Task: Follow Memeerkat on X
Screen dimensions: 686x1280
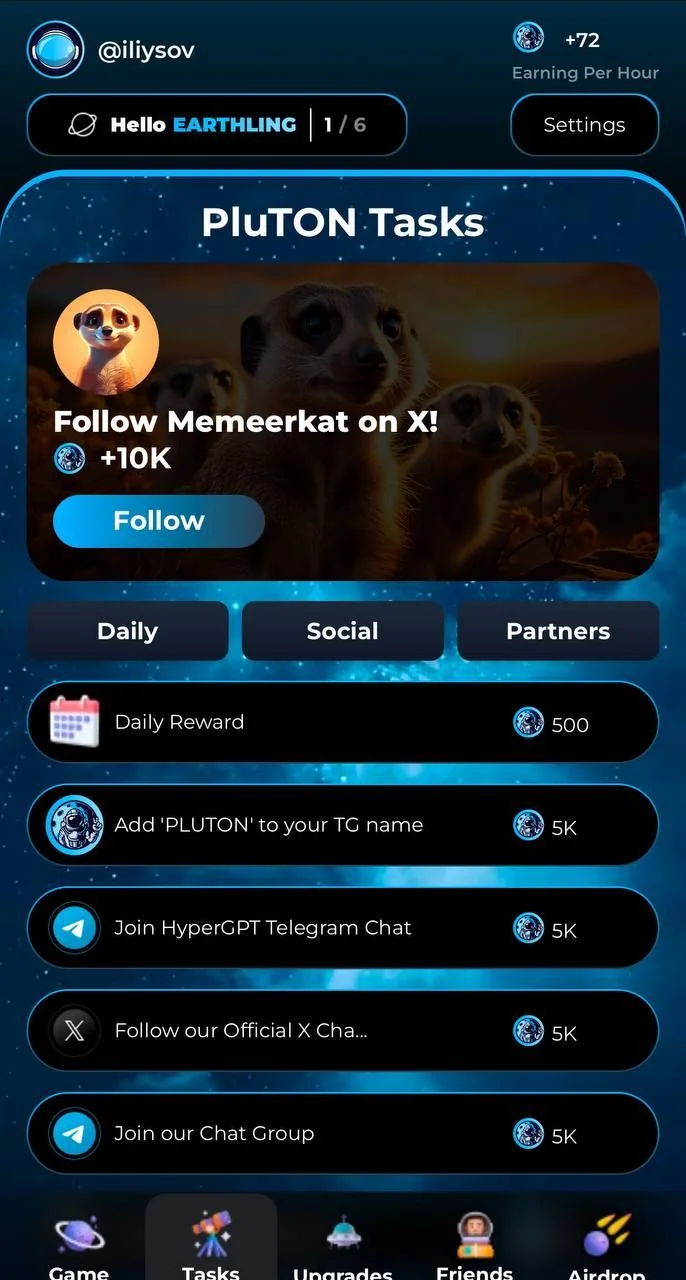Action: tap(158, 521)
